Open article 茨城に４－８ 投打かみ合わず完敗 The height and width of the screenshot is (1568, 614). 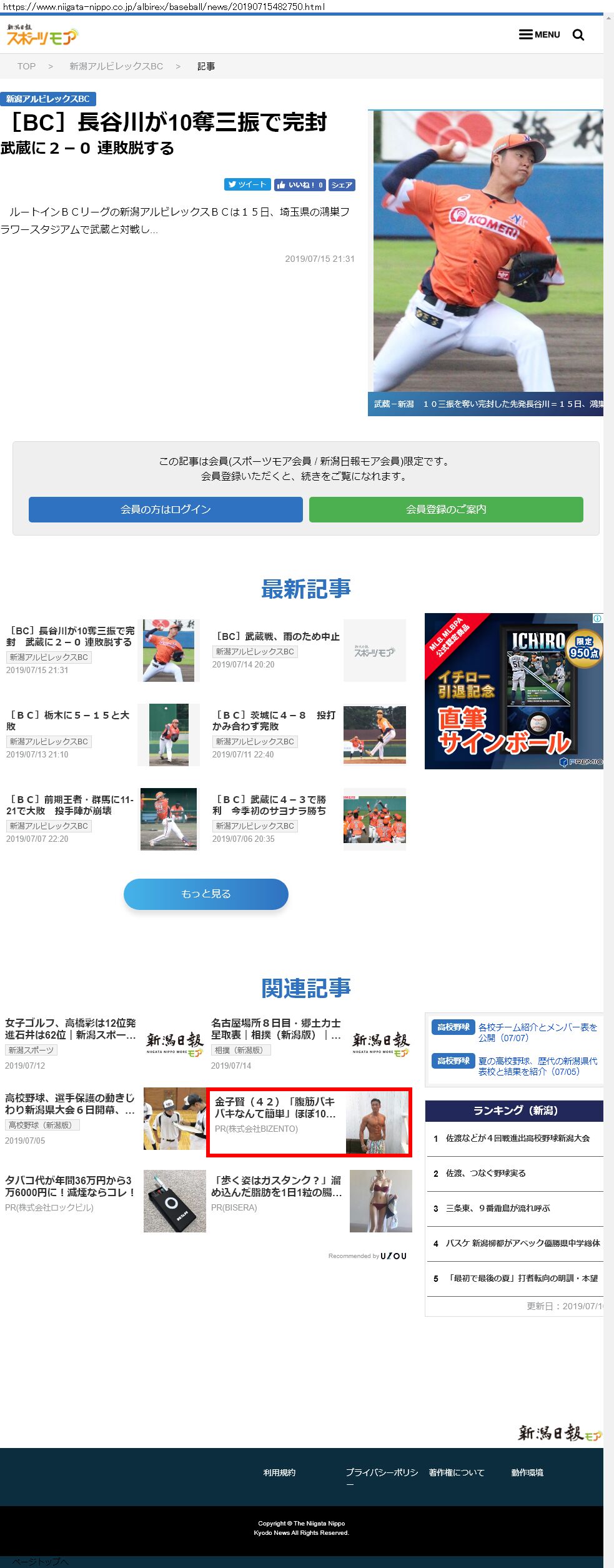click(x=275, y=720)
